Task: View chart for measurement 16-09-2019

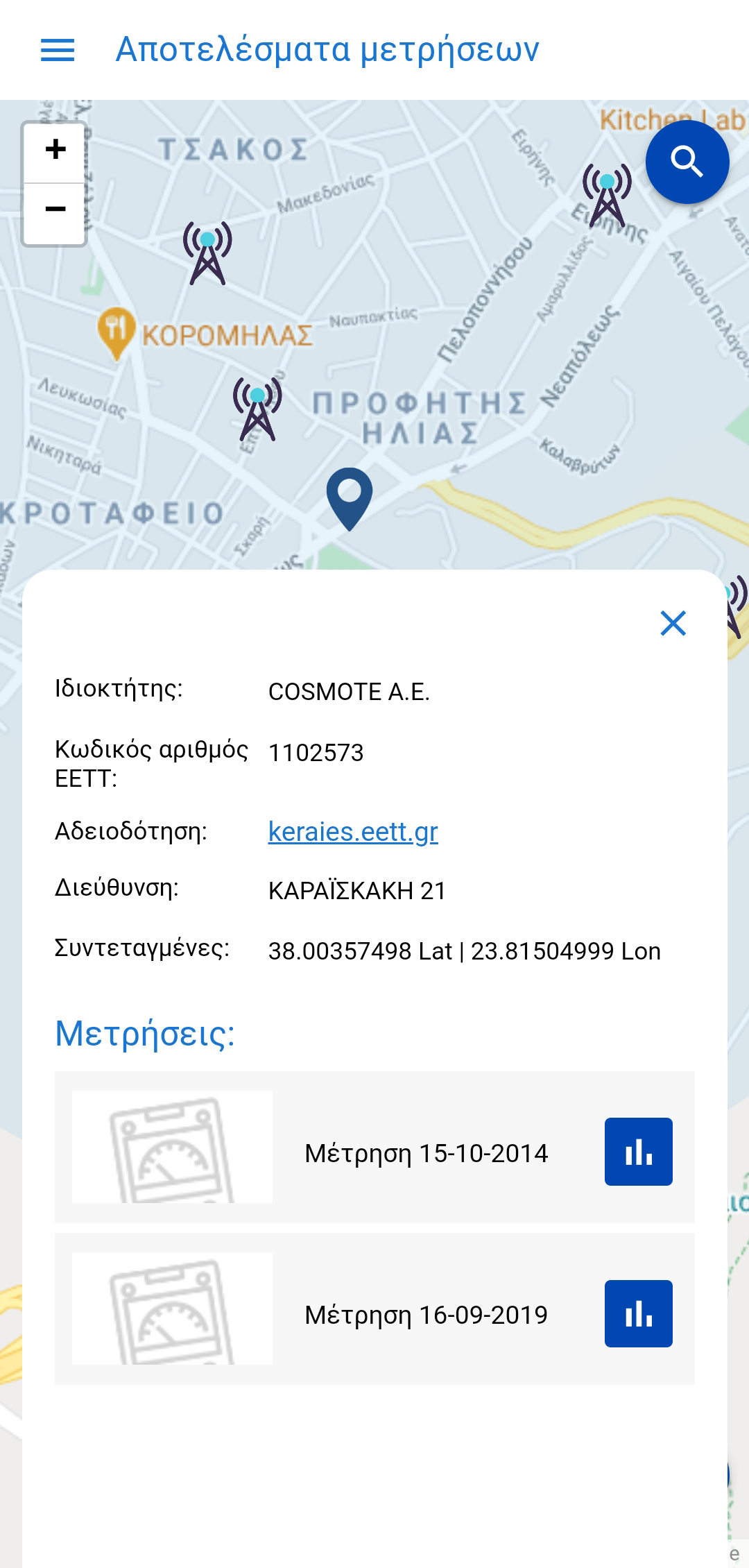Action: pos(639,1313)
